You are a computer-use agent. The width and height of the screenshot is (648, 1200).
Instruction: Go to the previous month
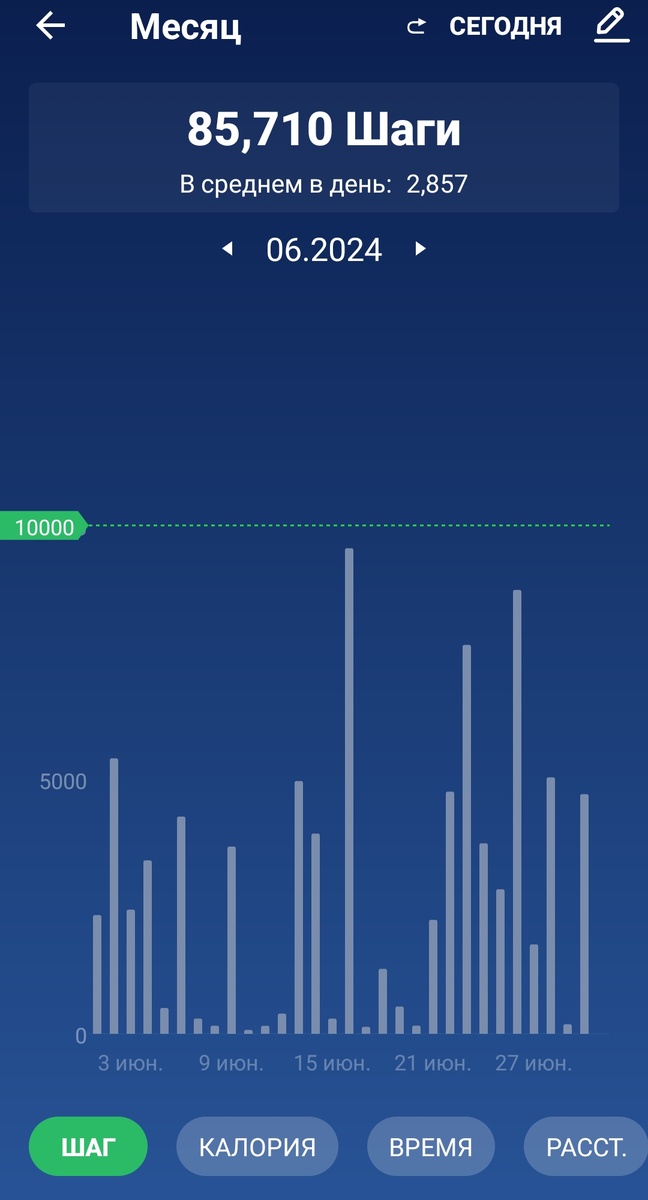[227, 248]
